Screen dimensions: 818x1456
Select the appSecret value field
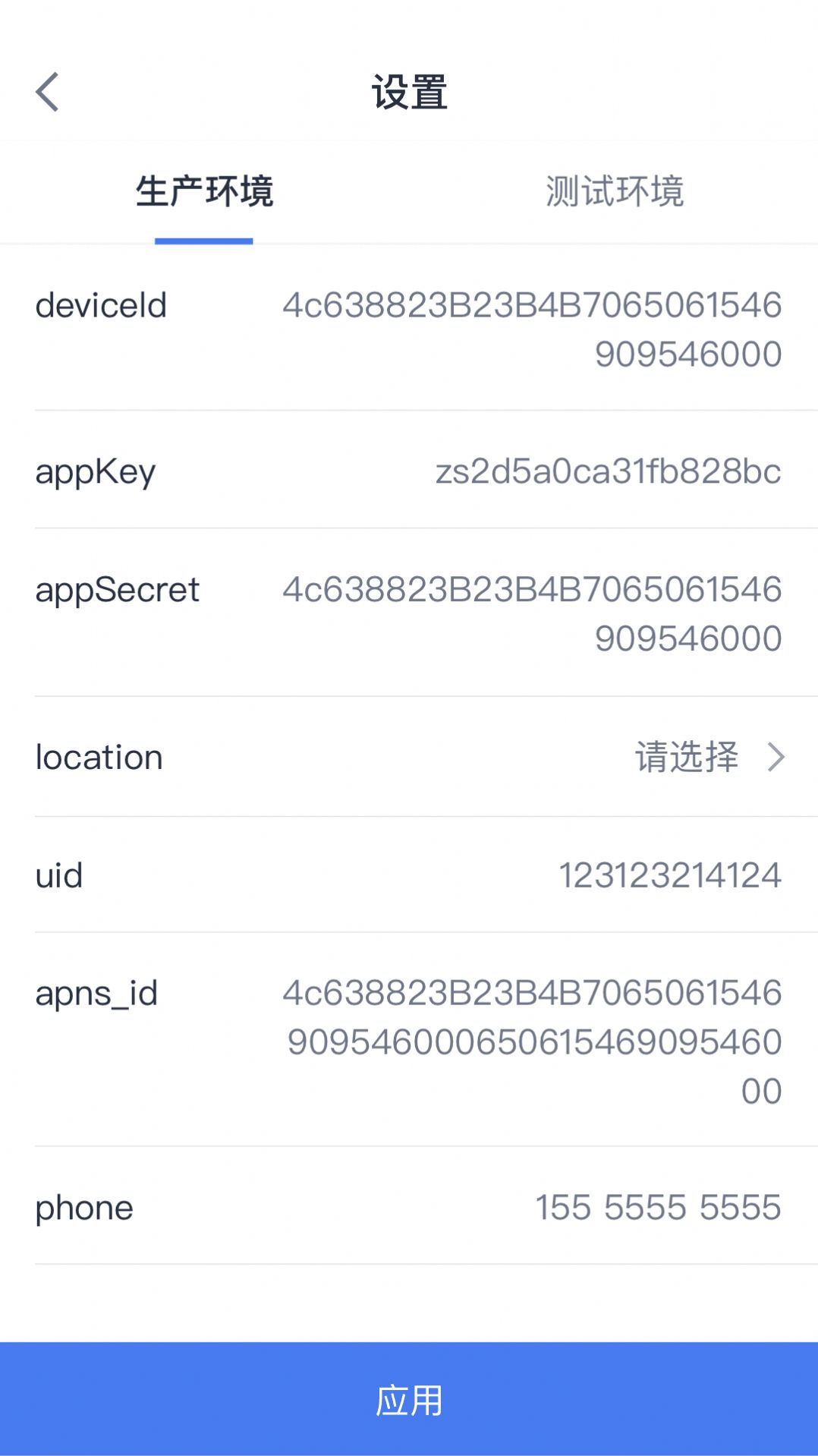[531, 613]
